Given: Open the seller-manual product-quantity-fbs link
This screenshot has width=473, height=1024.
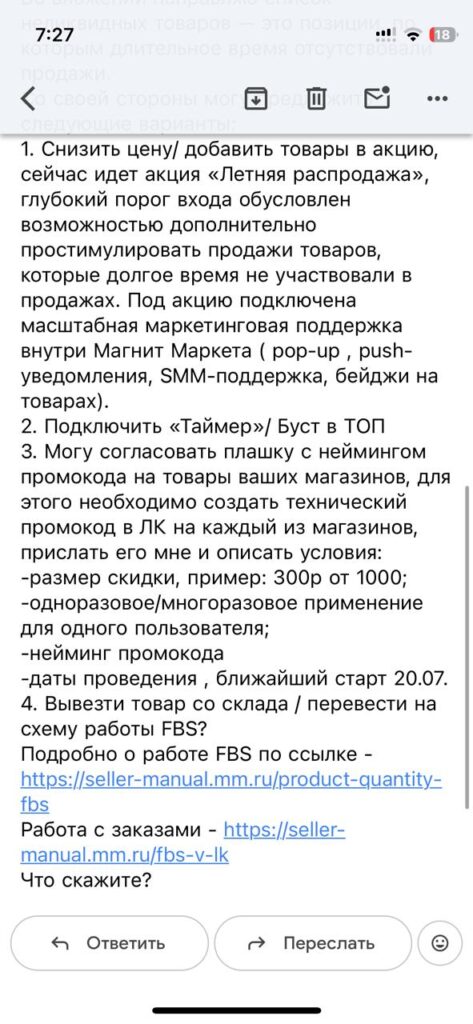Looking at the screenshot, I should (231, 792).
